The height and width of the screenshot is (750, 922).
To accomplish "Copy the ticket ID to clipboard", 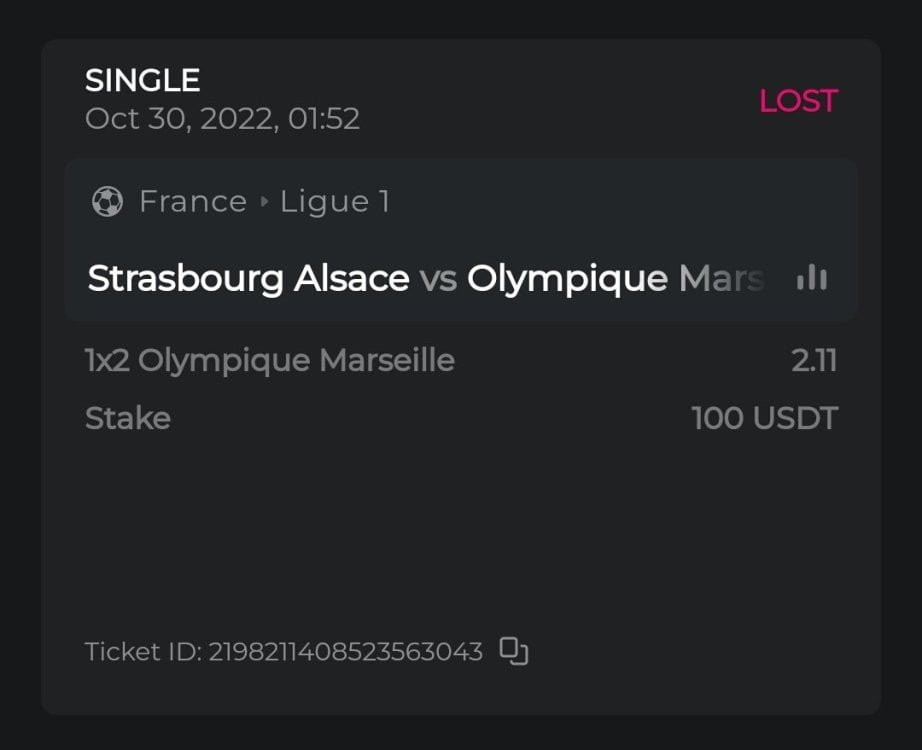I will click(x=513, y=651).
